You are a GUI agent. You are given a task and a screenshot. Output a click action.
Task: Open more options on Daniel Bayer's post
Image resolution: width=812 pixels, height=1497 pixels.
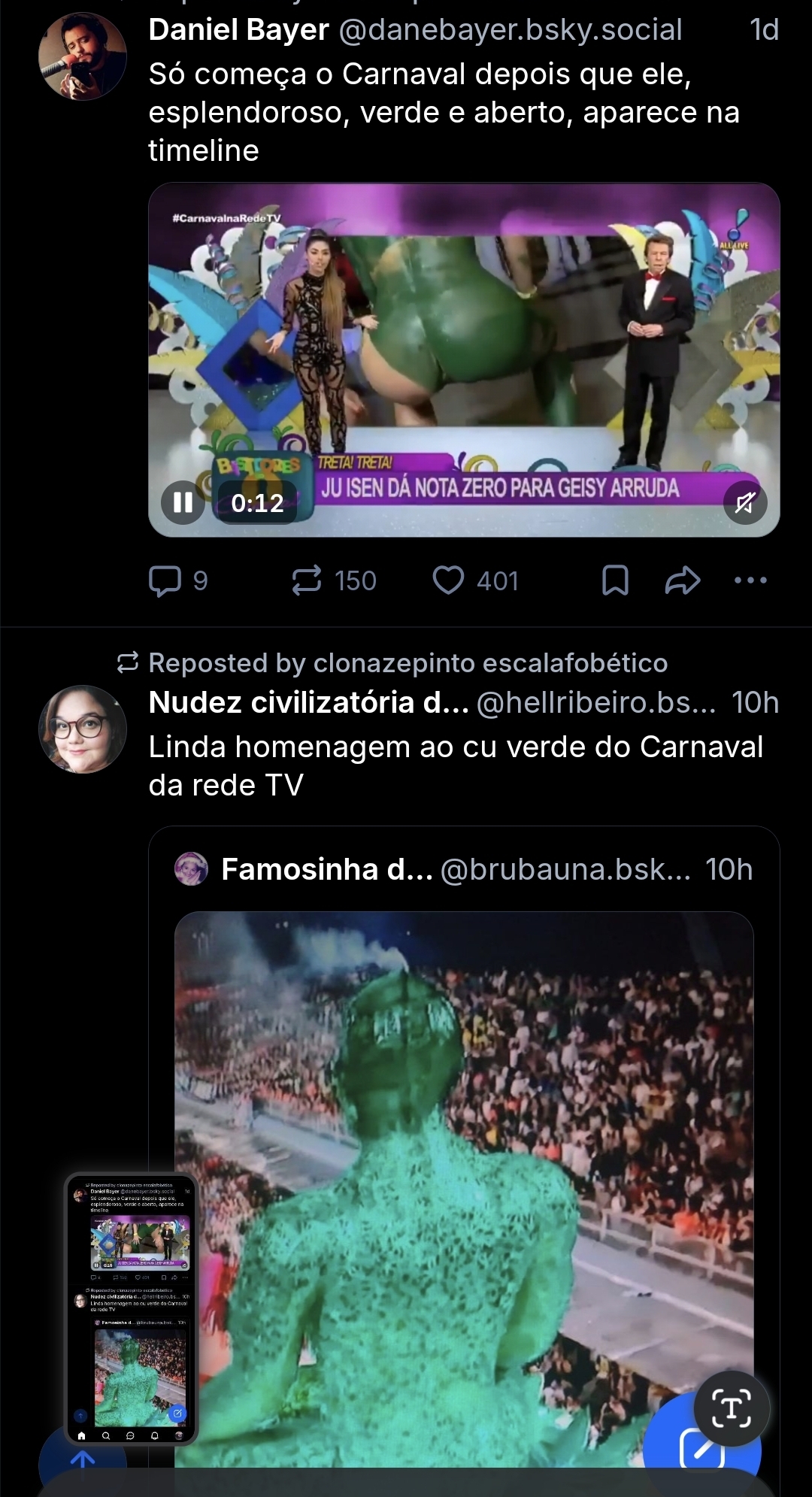click(x=750, y=580)
